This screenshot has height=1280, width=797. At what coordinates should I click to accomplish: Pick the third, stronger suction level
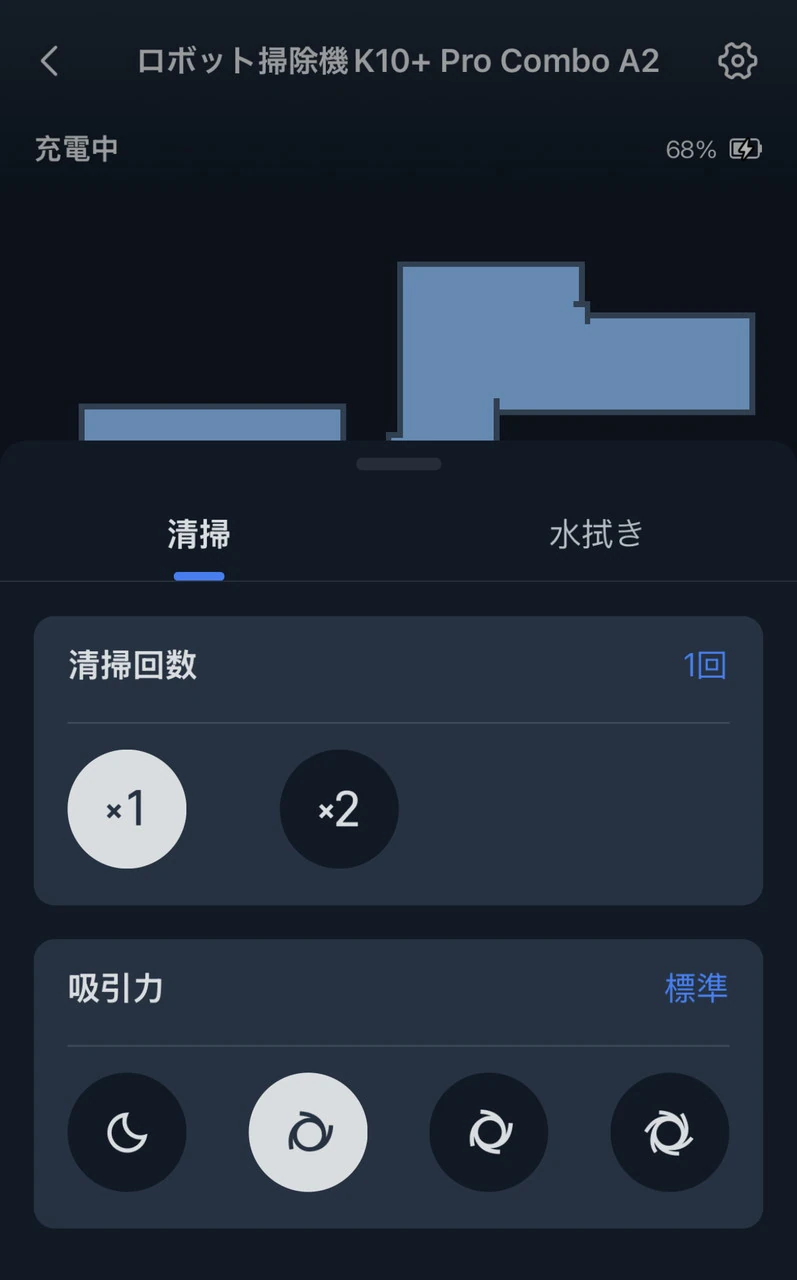[489, 1132]
